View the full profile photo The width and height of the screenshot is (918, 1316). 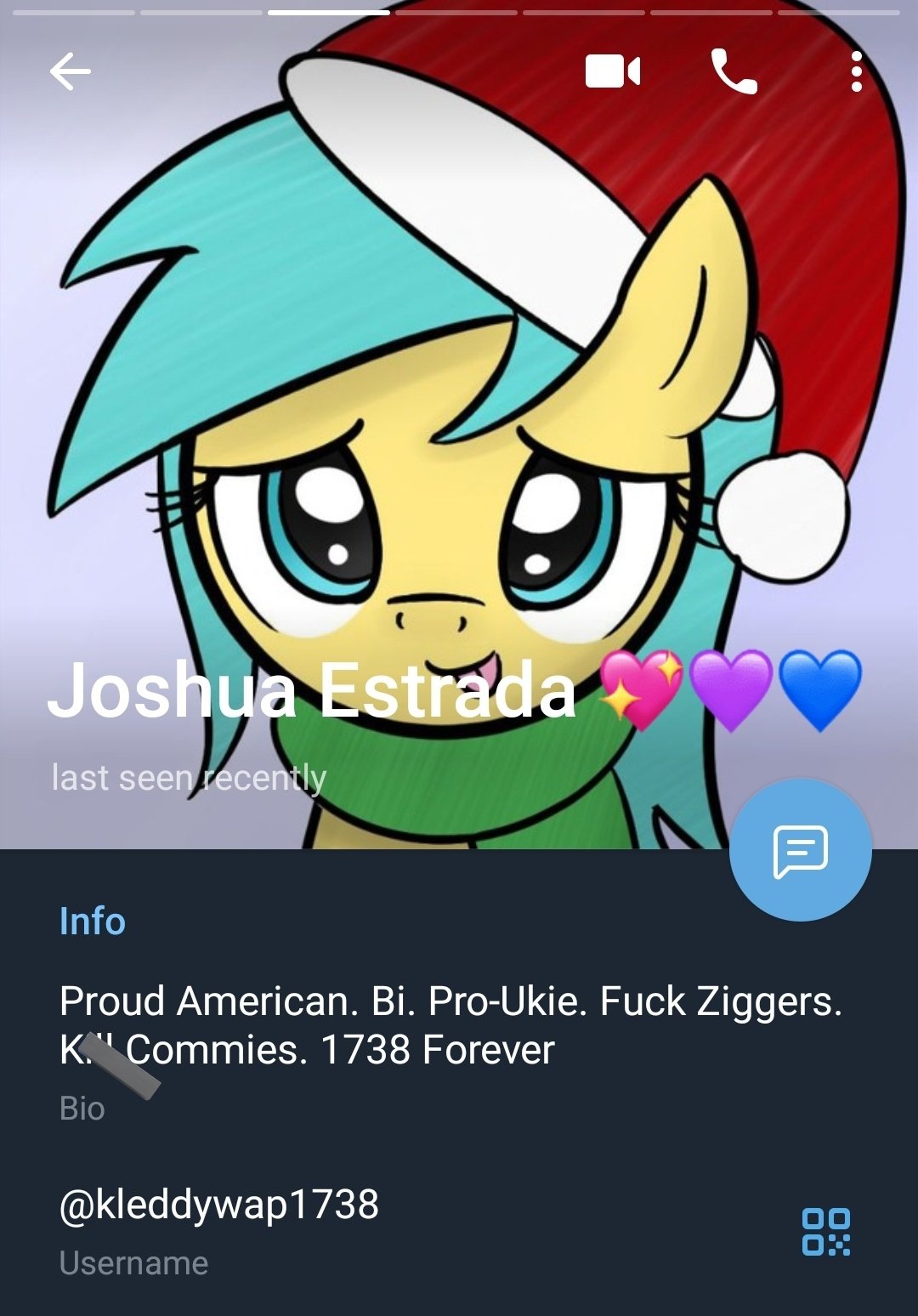[459, 383]
